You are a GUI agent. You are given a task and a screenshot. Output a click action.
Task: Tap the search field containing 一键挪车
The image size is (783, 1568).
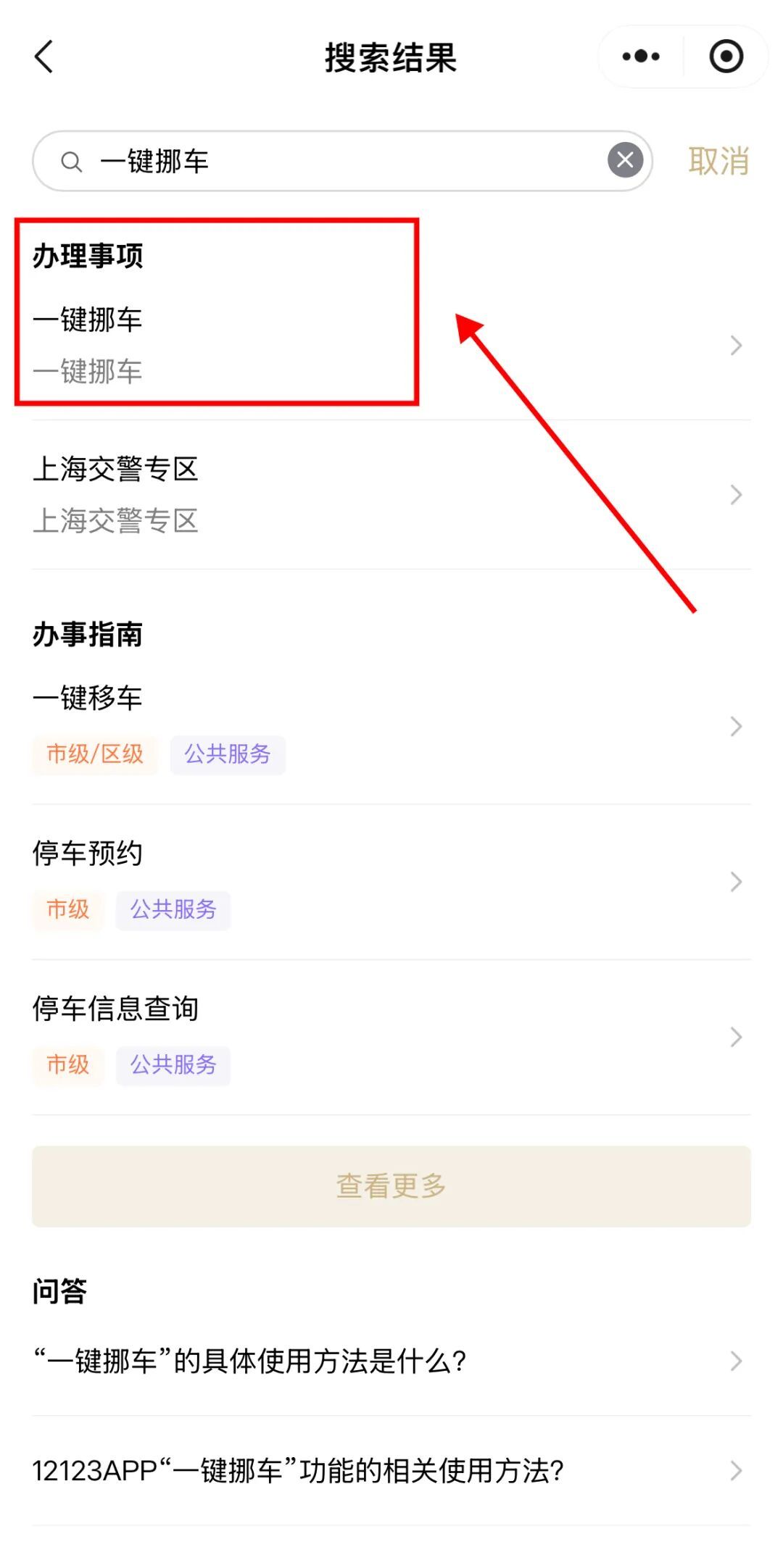[333, 161]
